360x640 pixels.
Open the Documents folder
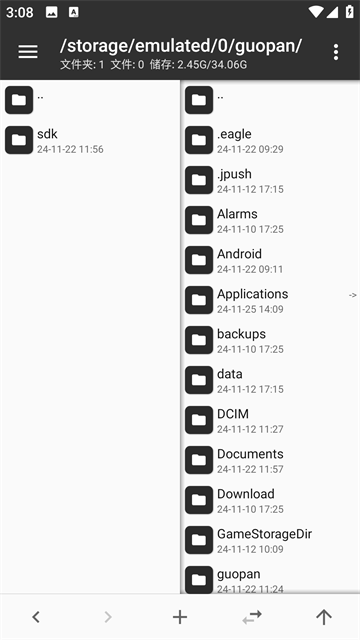pyautogui.click(x=270, y=460)
